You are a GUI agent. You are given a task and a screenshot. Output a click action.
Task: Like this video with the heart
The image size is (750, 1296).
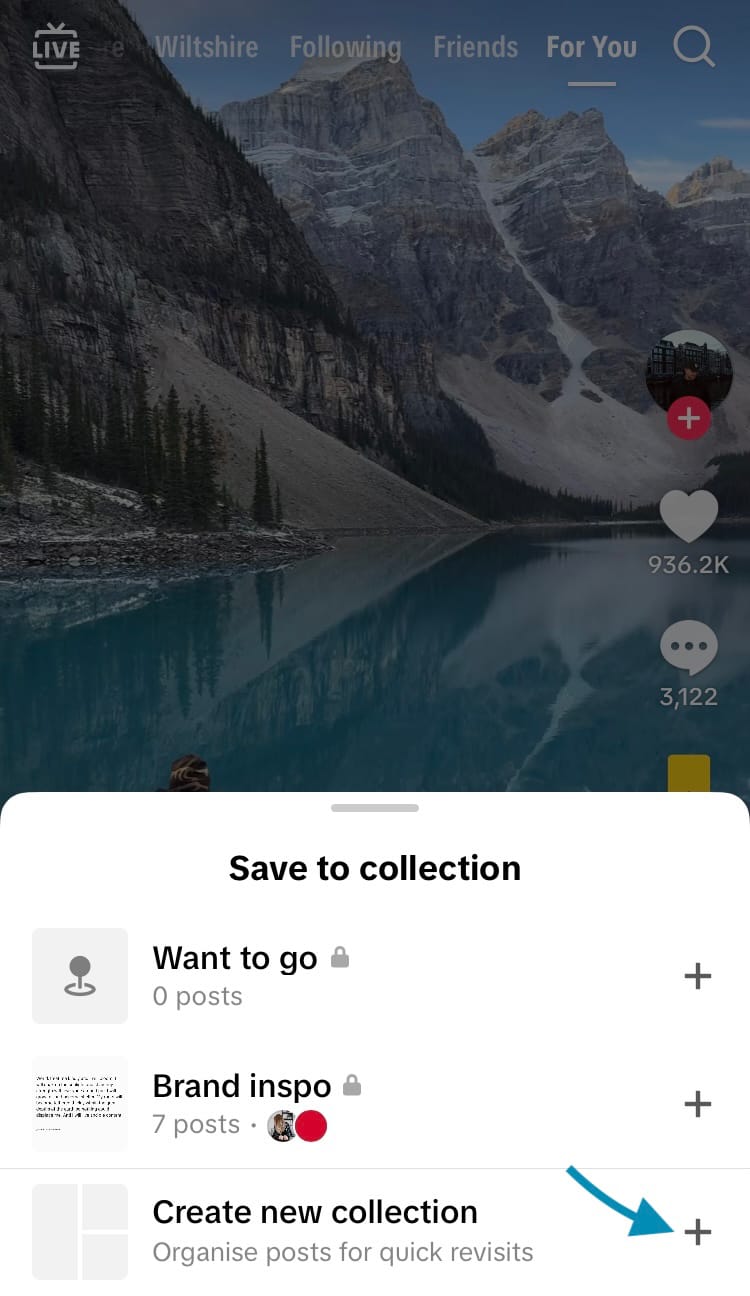coord(688,517)
